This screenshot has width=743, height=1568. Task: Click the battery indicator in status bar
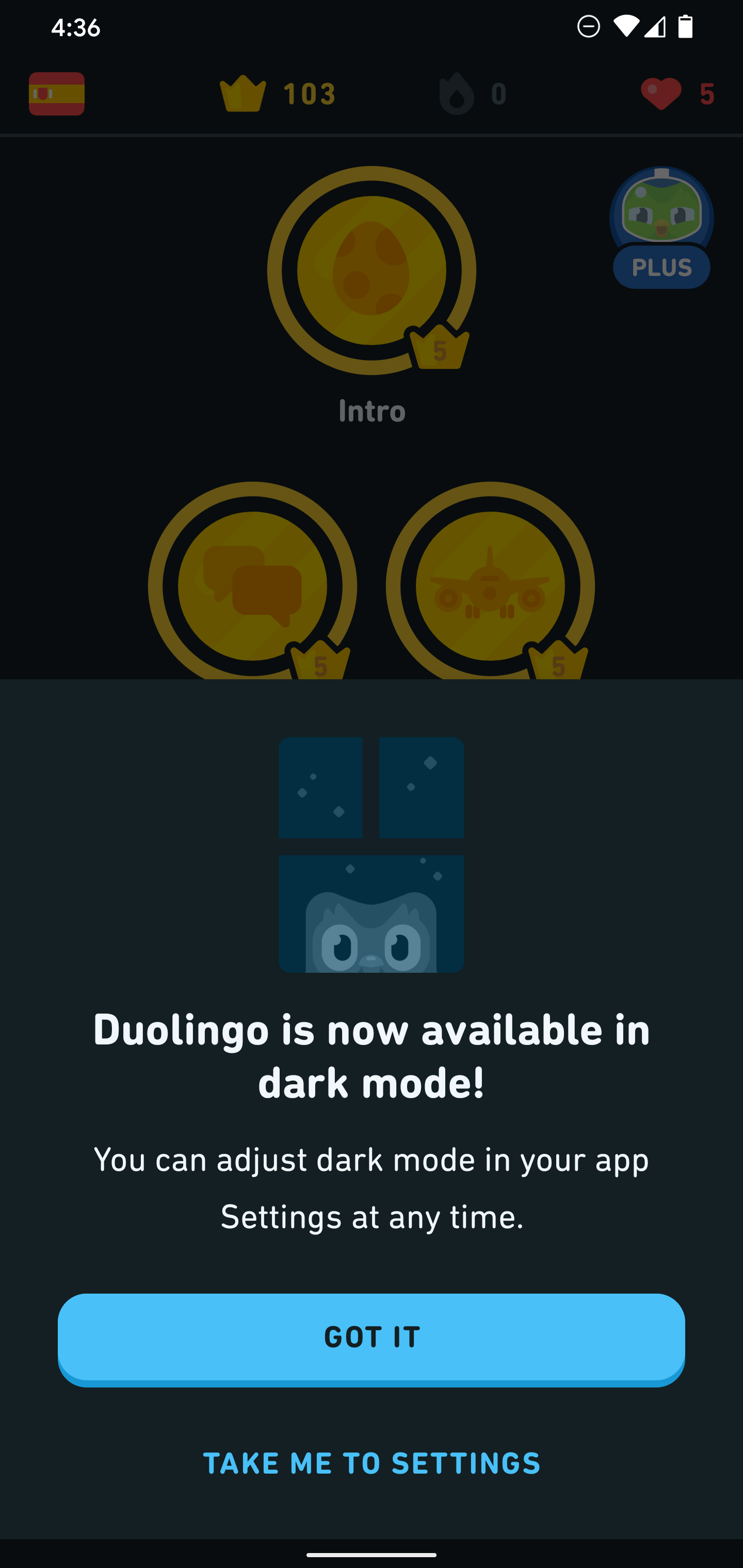click(x=687, y=26)
